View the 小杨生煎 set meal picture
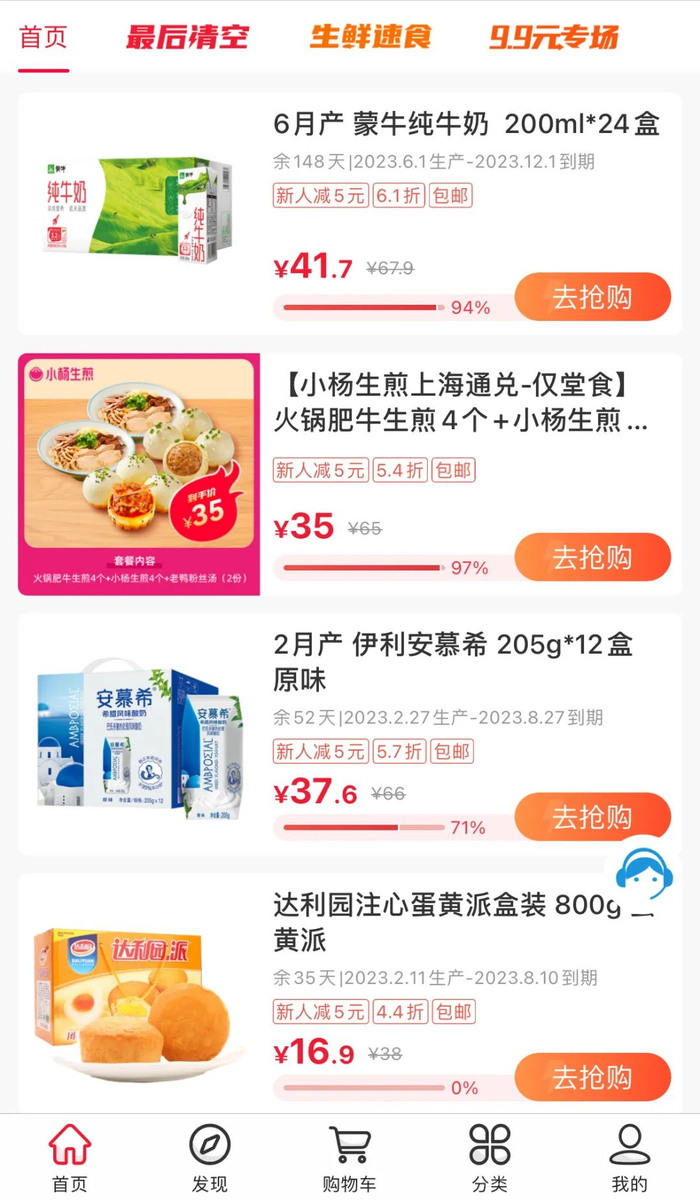The width and height of the screenshot is (700, 1202). point(139,474)
